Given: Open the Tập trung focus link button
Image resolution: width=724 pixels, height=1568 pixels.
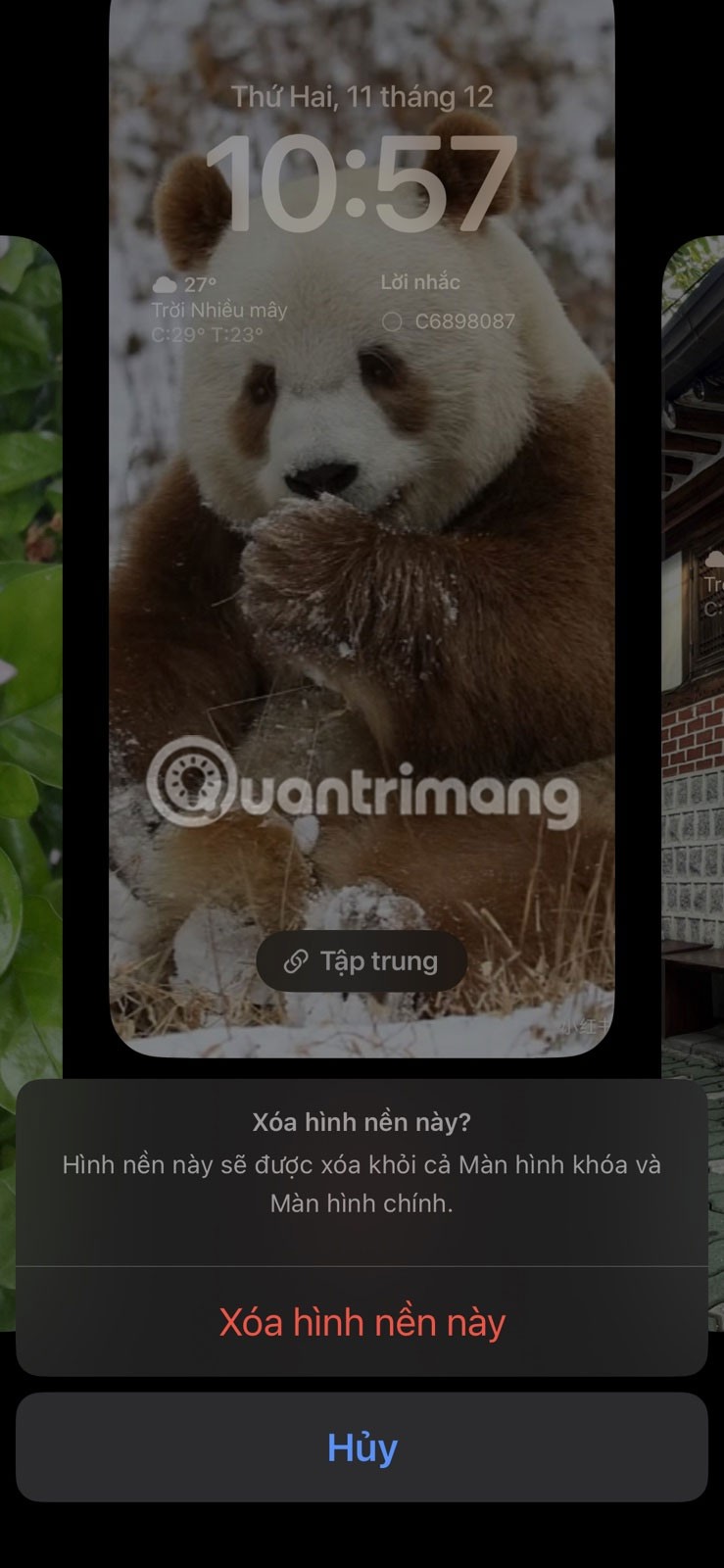Looking at the screenshot, I should point(362,961).
